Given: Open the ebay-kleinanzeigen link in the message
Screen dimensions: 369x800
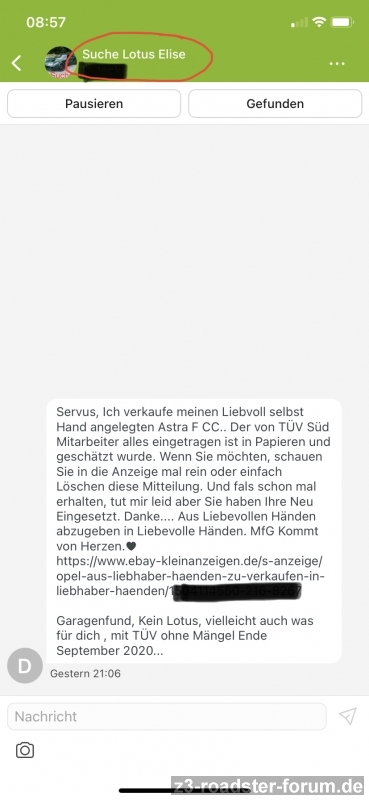Looking at the screenshot, I should 190,577.
